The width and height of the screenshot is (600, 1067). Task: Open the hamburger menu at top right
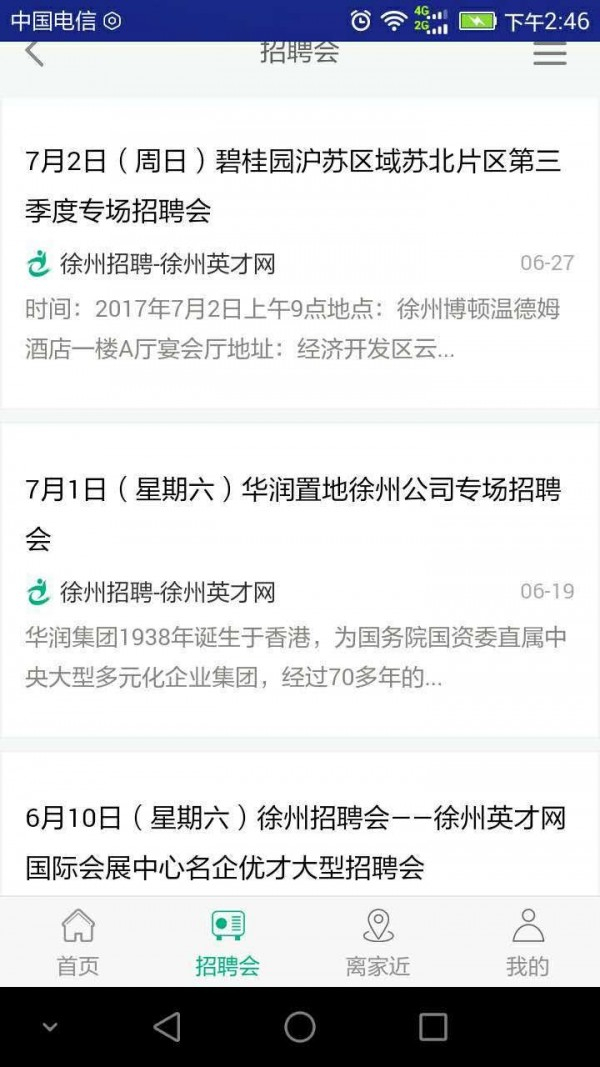click(549, 54)
